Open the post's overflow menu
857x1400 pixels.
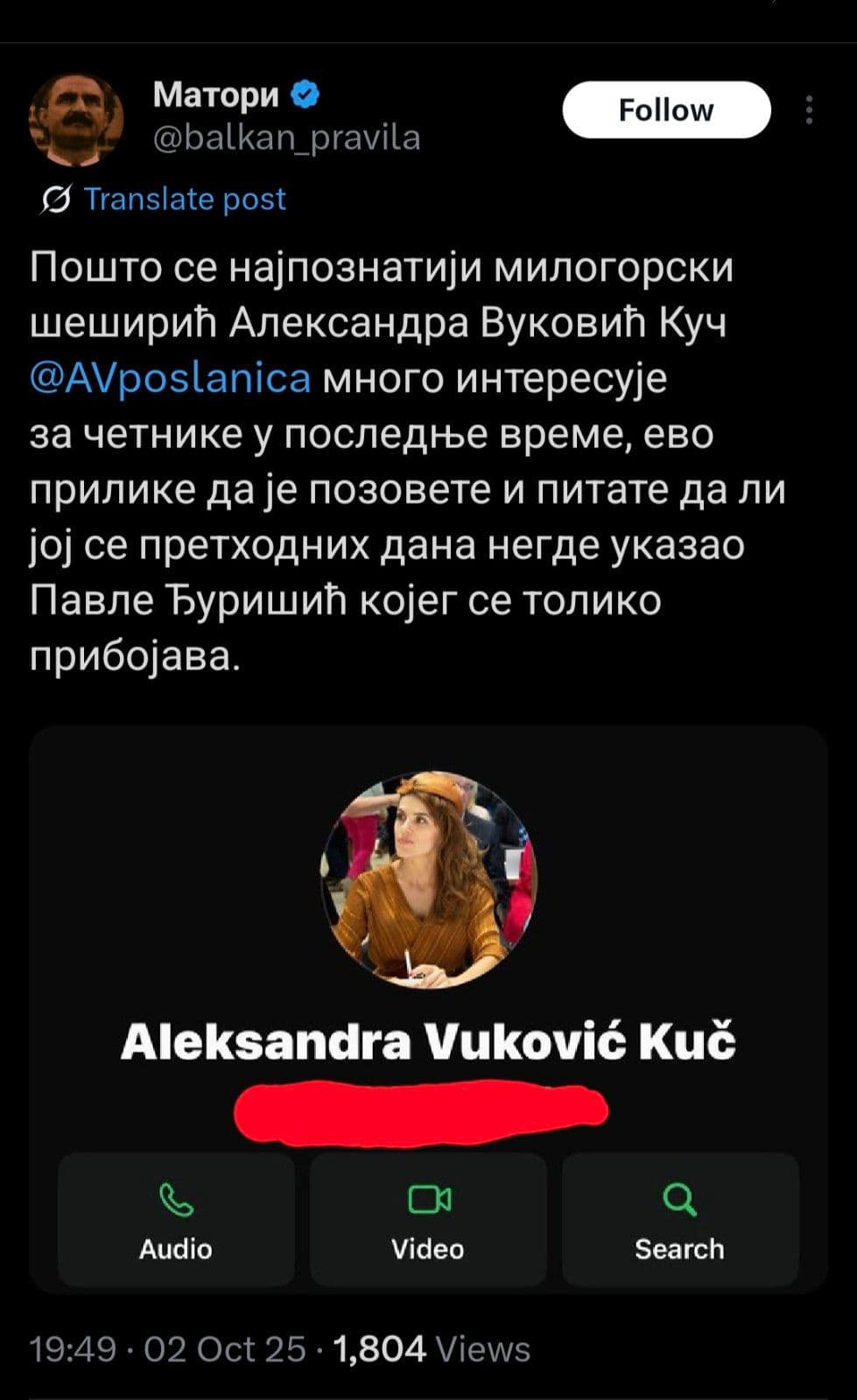point(810,110)
